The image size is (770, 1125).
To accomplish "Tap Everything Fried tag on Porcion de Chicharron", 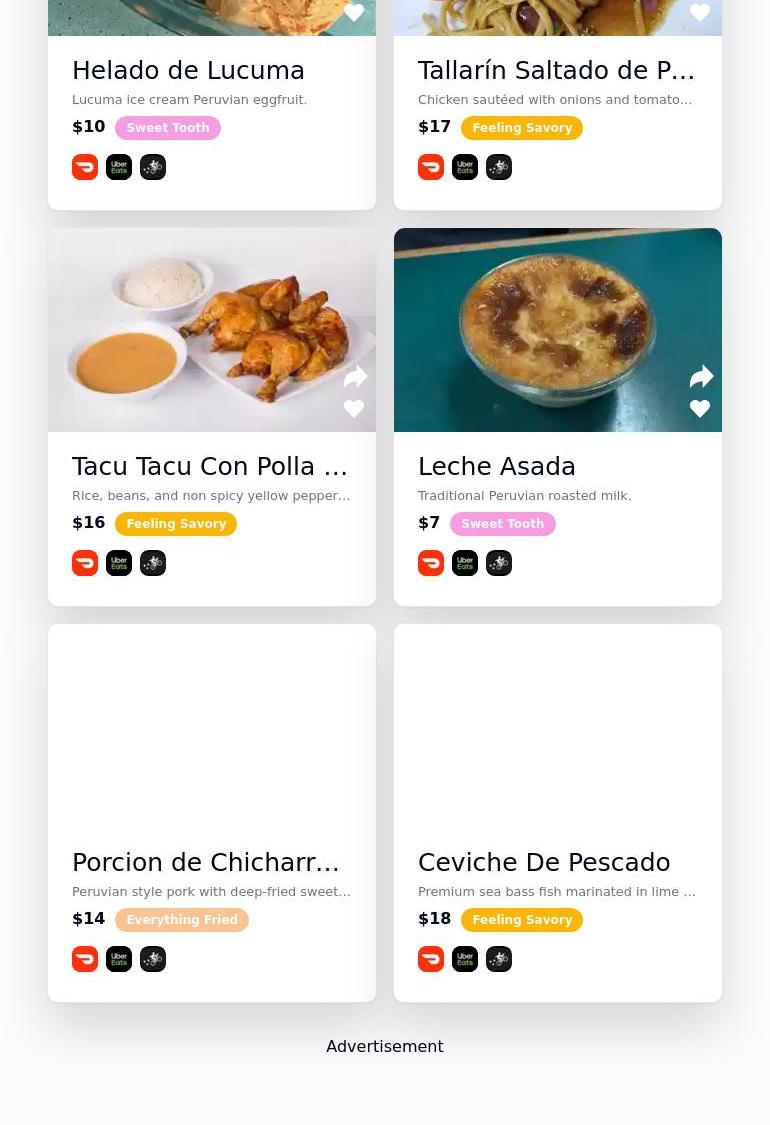I will coord(182,920).
